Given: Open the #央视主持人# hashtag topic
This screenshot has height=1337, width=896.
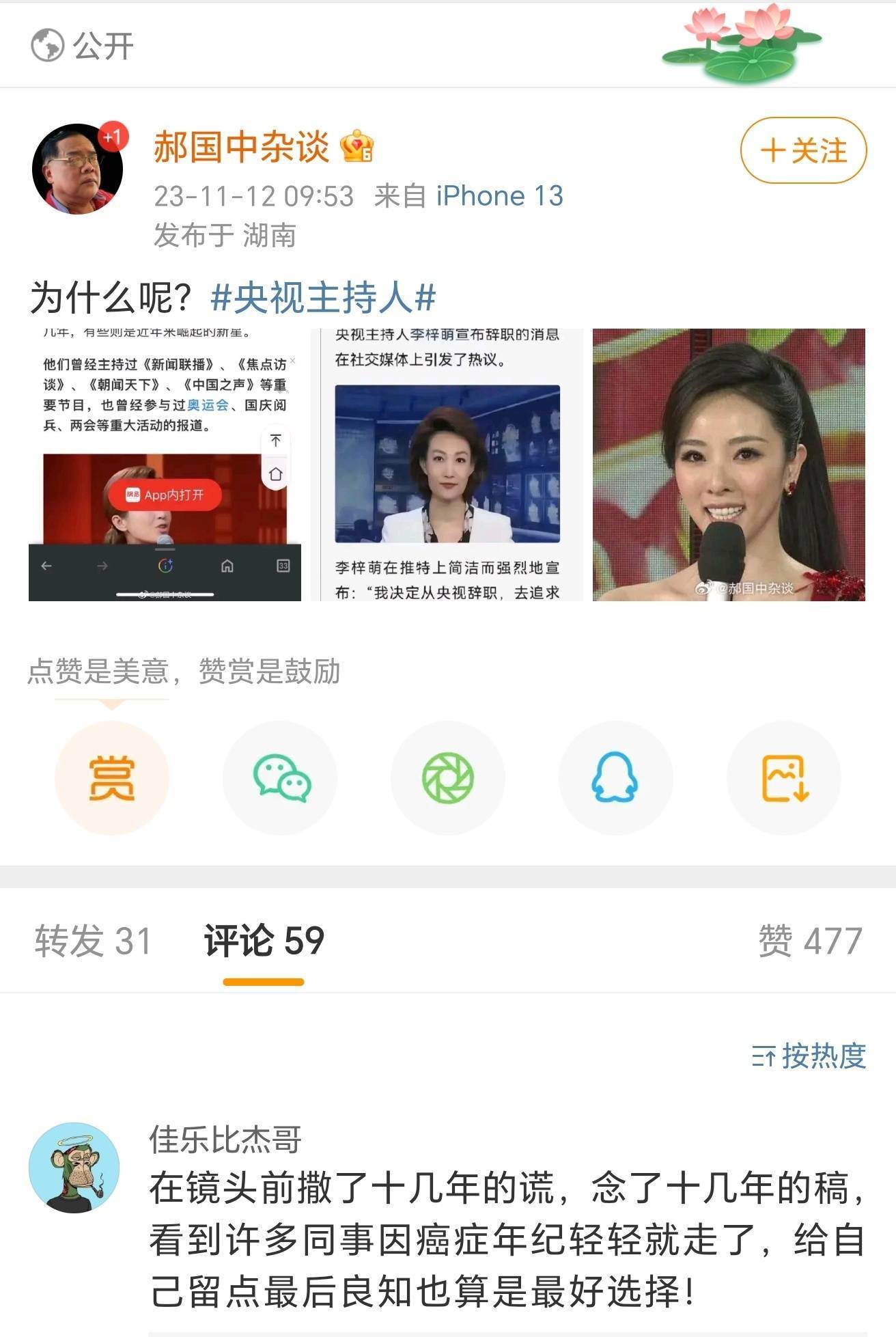Looking at the screenshot, I should (x=323, y=298).
